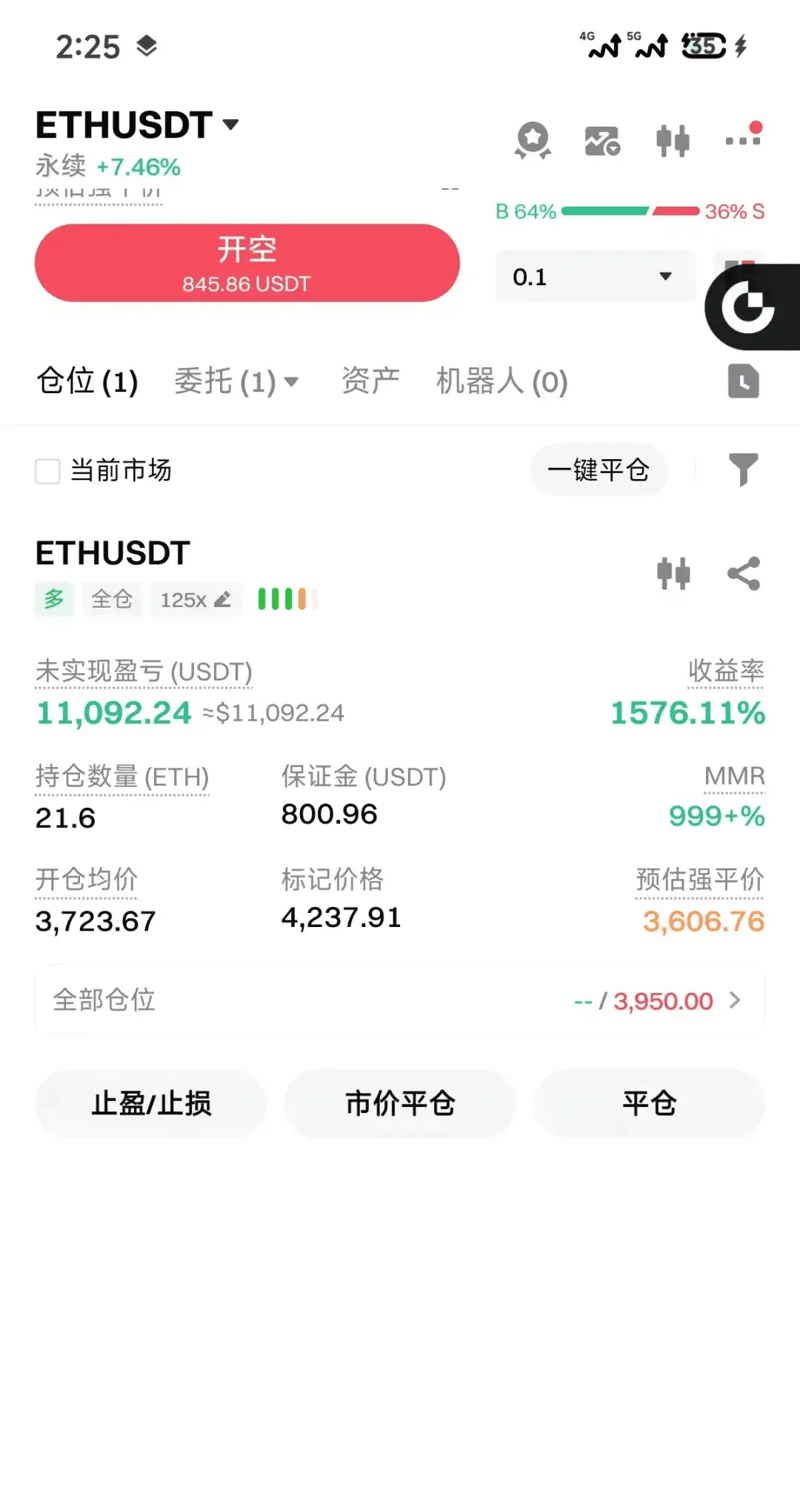Open the 全部仓位 take-profit/stop-loss row
The image size is (800, 1512).
pyautogui.click(x=400, y=1000)
